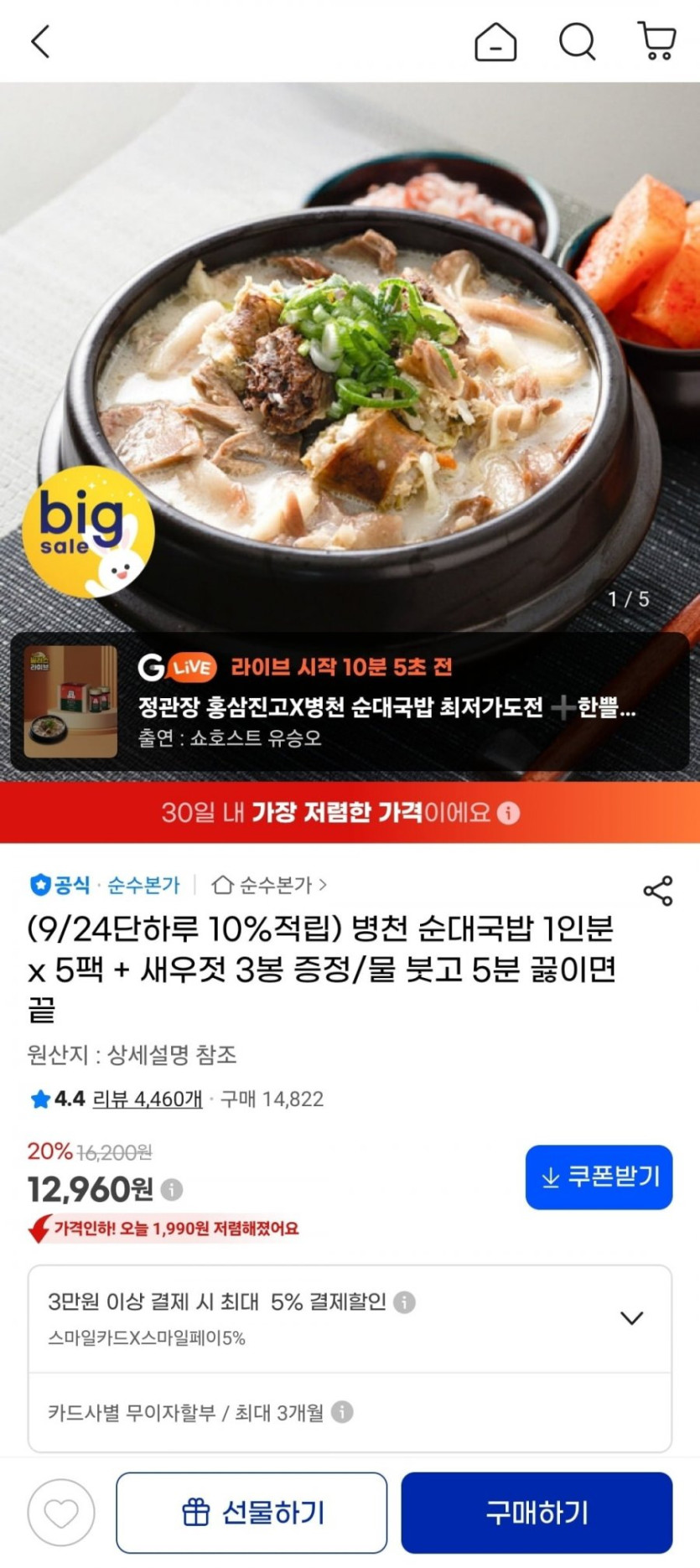Download coupon with 쿠폰받기
The height and width of the screenshot is (1568, 700).
(x=599, y=1177)
